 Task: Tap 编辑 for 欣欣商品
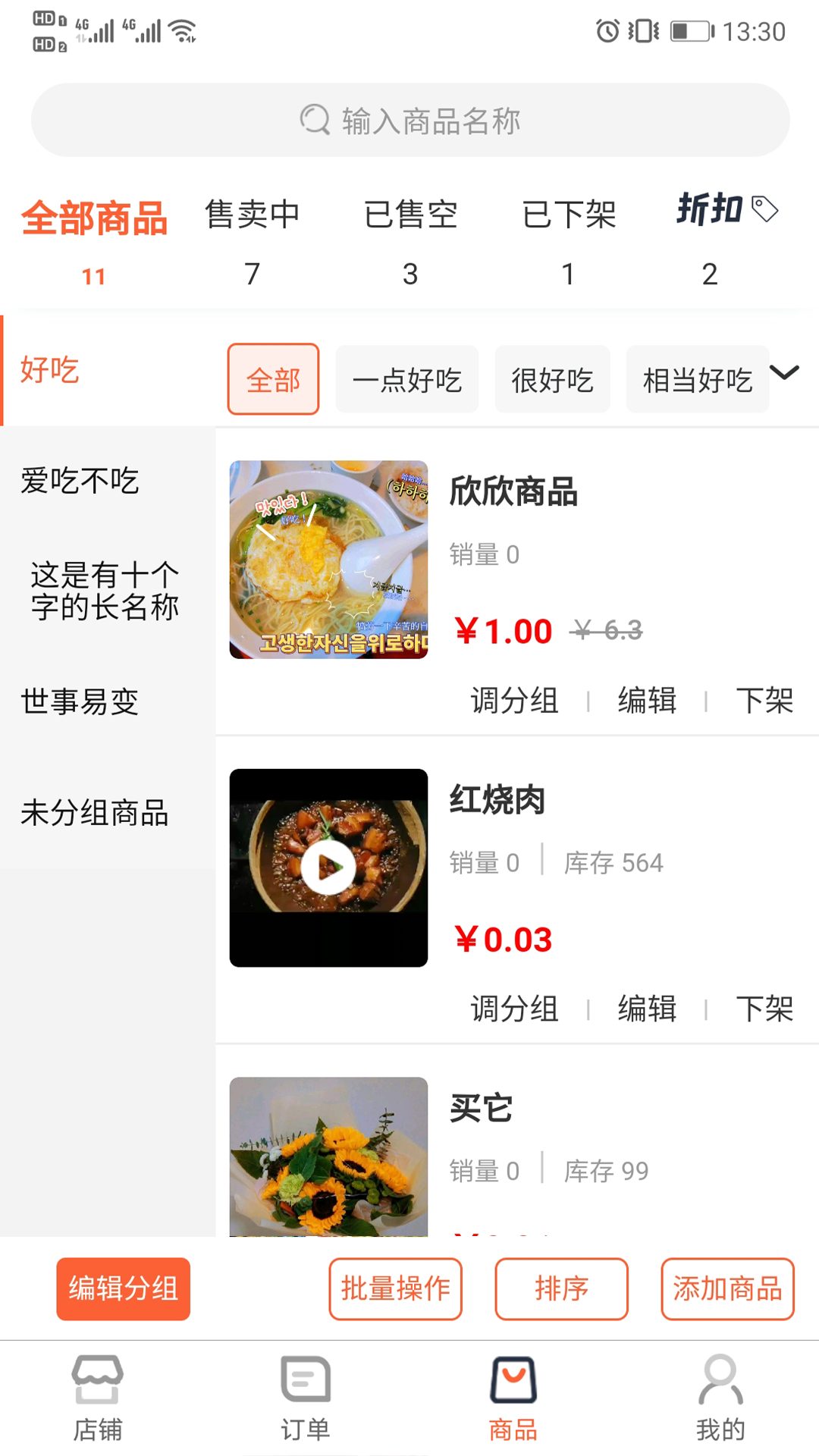click(x=647, y=700)
